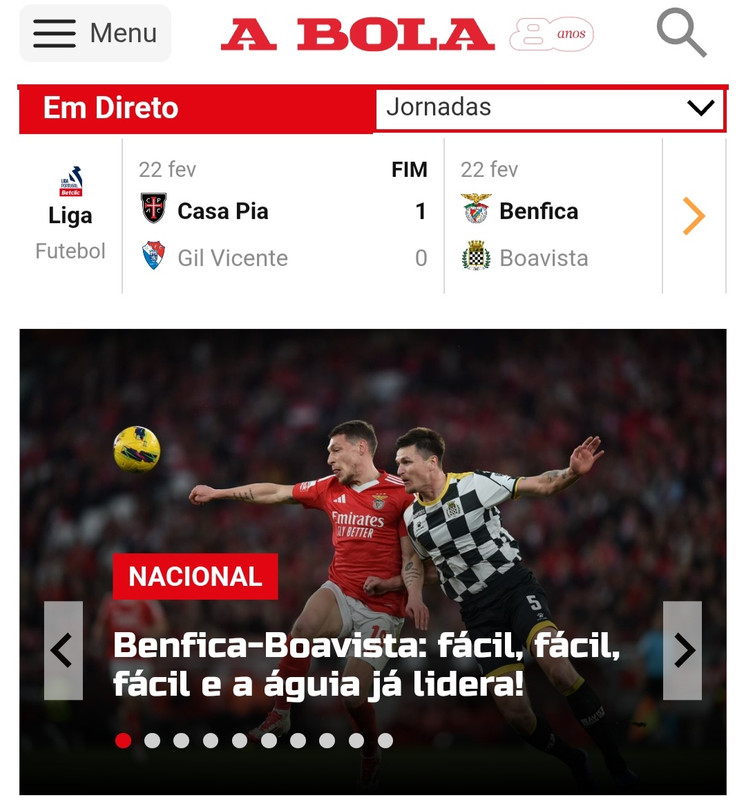Open the search magnifier icon
The width and height of the screenshot is (746, 800).
(x=681, y=32)
